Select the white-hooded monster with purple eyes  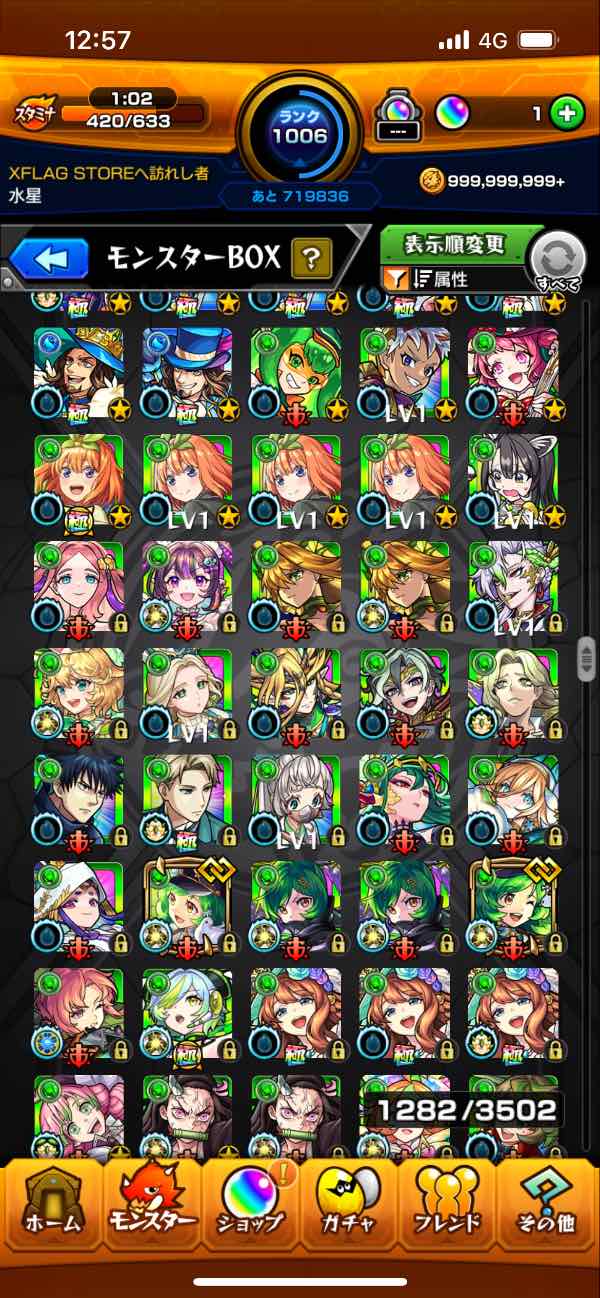click(x=79, y=907)
